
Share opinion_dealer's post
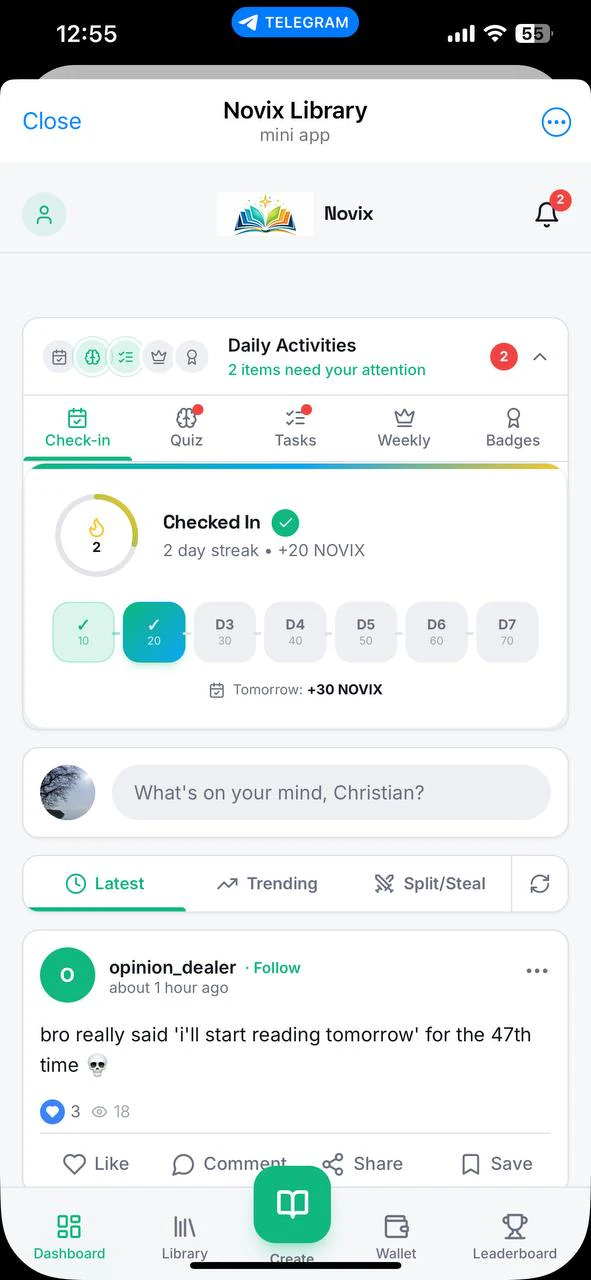pyautogui.click(x=362, y=1164)
